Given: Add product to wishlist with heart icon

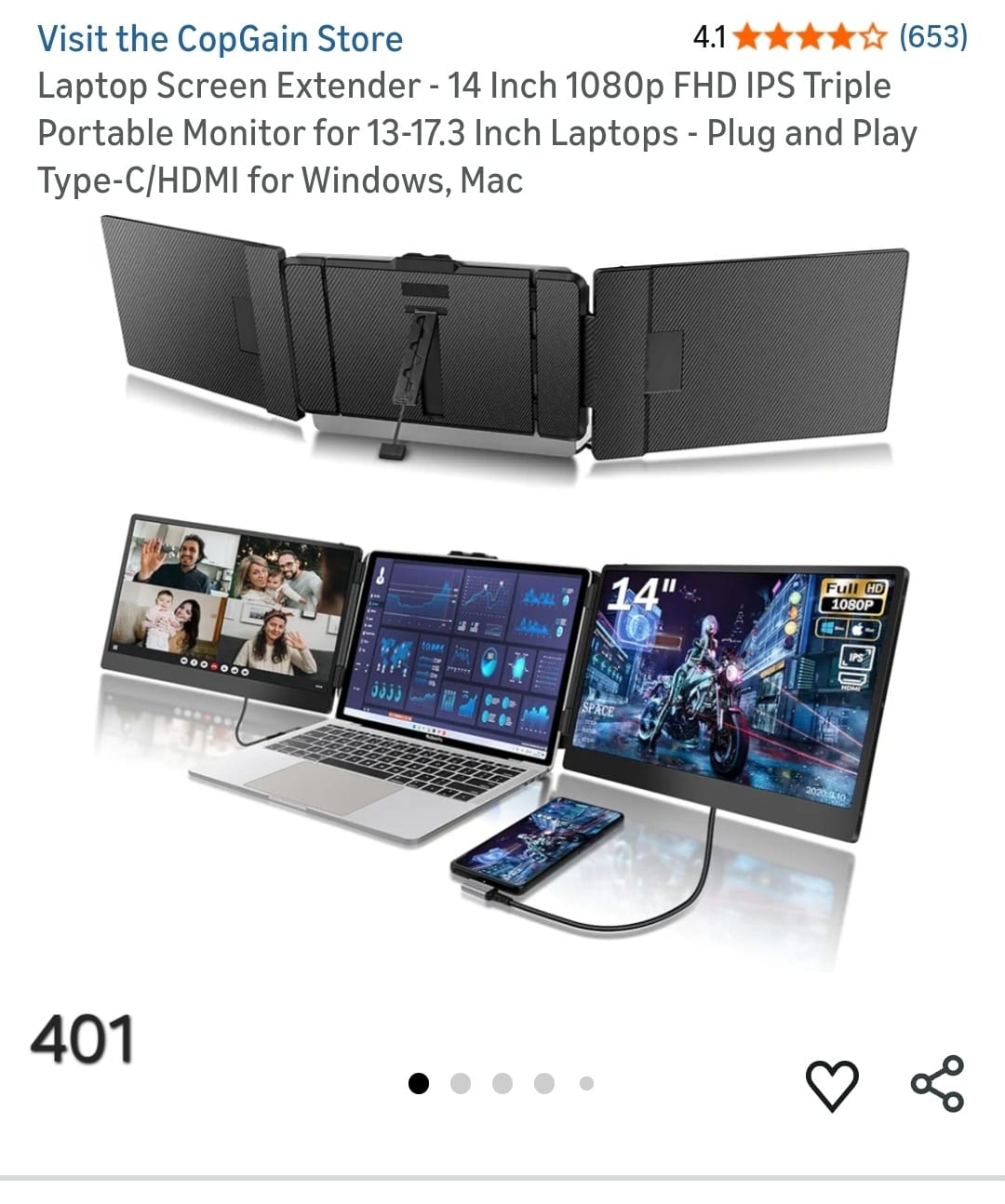Looking at the screenshot, I should (831, 1085).
